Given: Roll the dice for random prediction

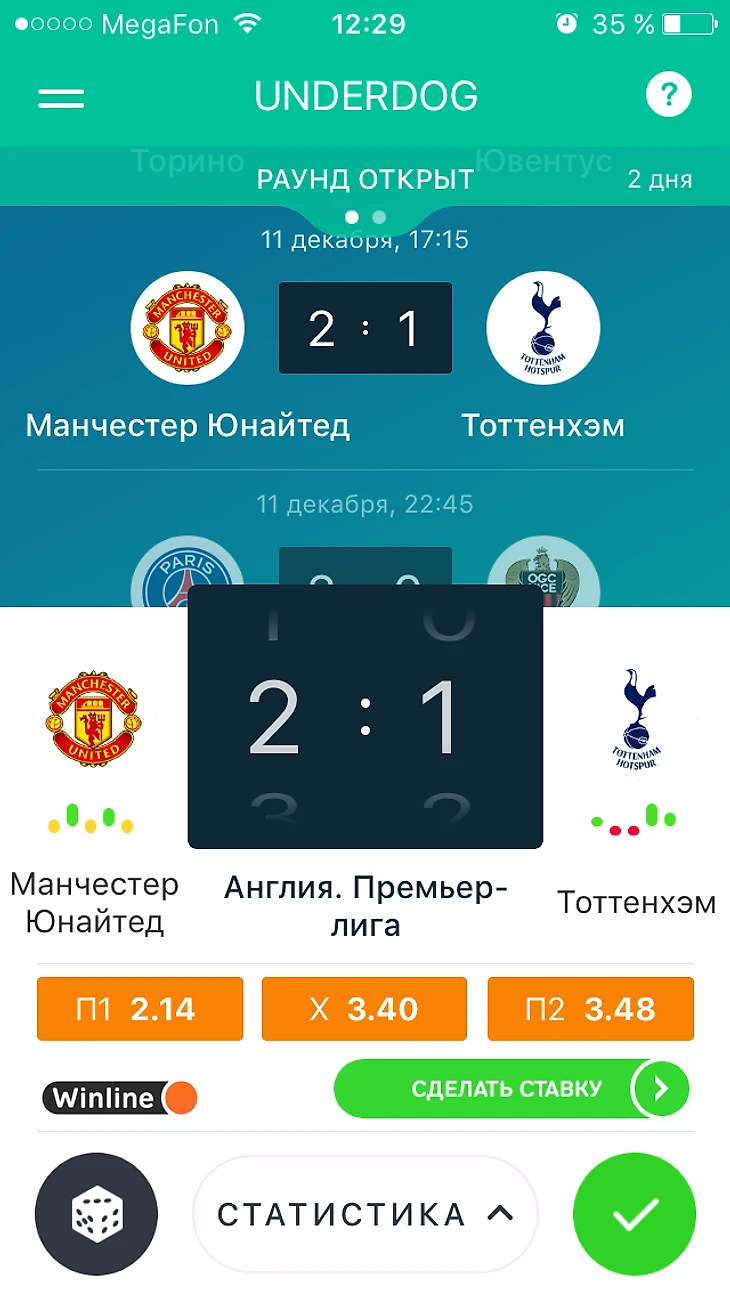Looking at the screenshot, I should tap(96, 1214).
